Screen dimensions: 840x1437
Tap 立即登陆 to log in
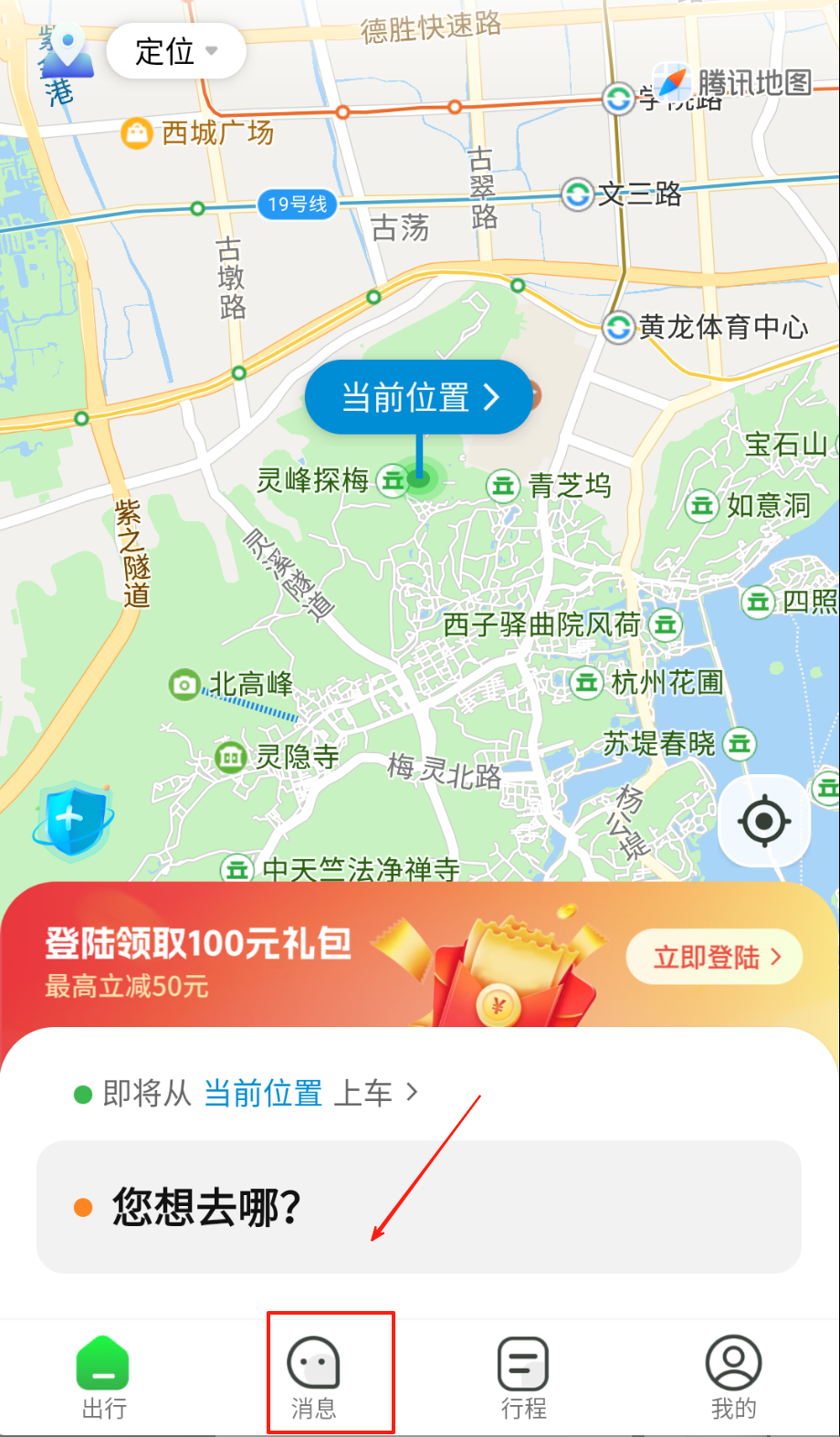click(715, 957)
